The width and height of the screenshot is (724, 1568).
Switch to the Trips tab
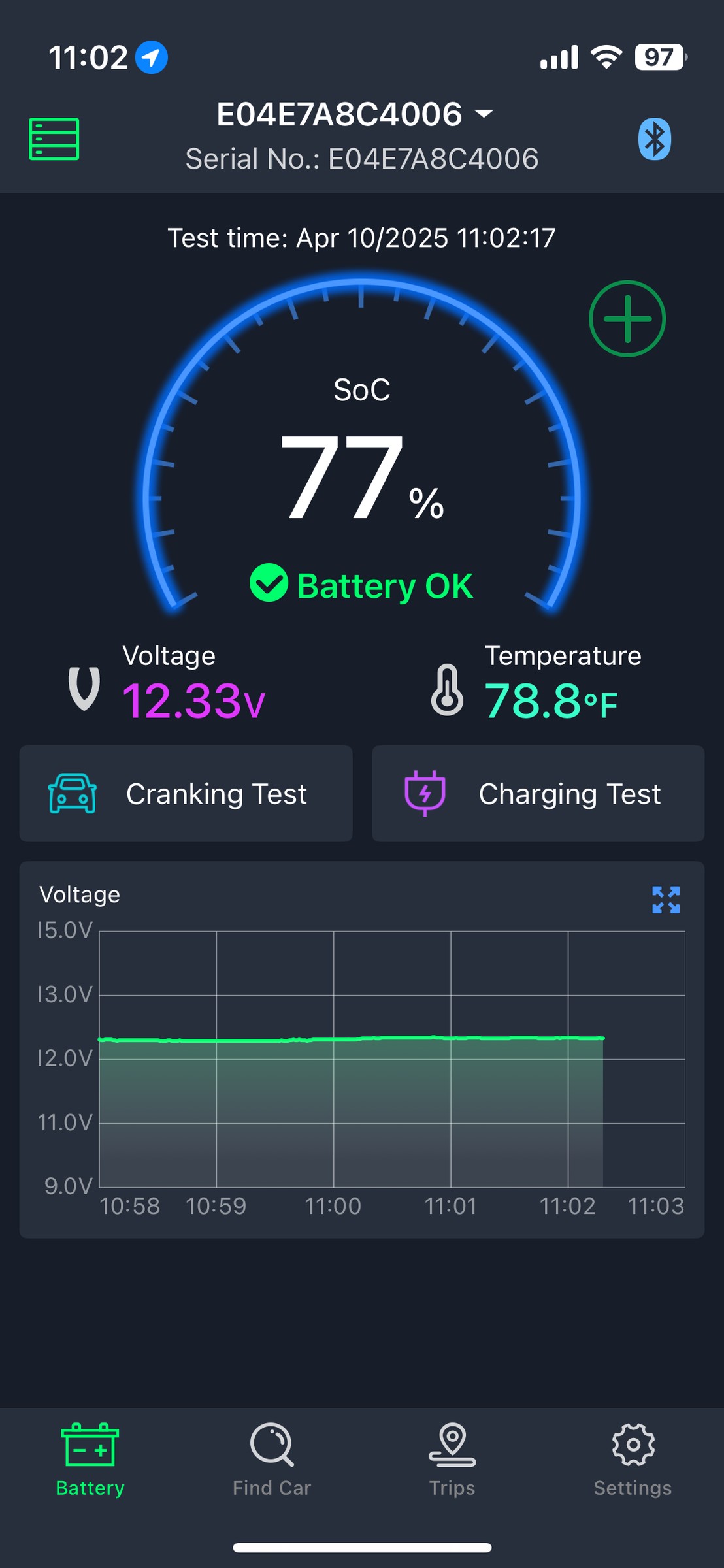(x=452, y=1460)
